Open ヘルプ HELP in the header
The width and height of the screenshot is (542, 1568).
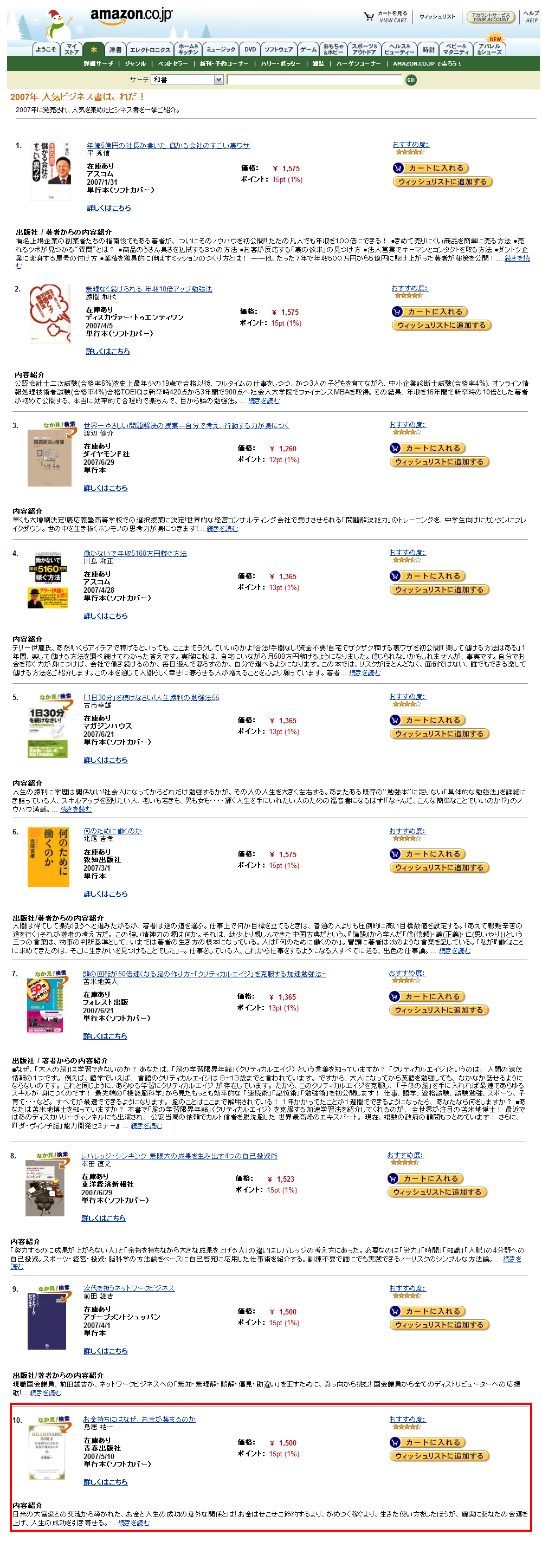[x=531, y=16]
